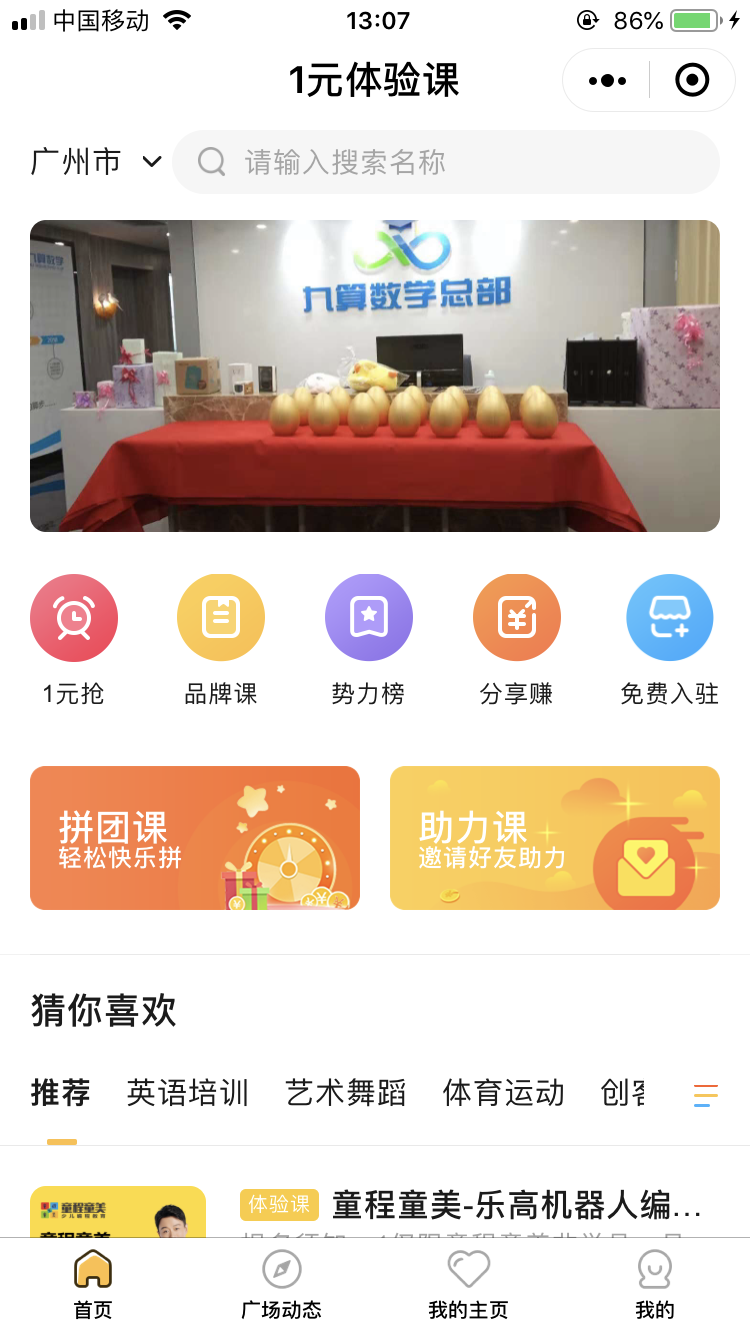Open the 我的 profile tab
Image resolution: width=750 pixels, height=1334 pixels.
(655, 1285)
